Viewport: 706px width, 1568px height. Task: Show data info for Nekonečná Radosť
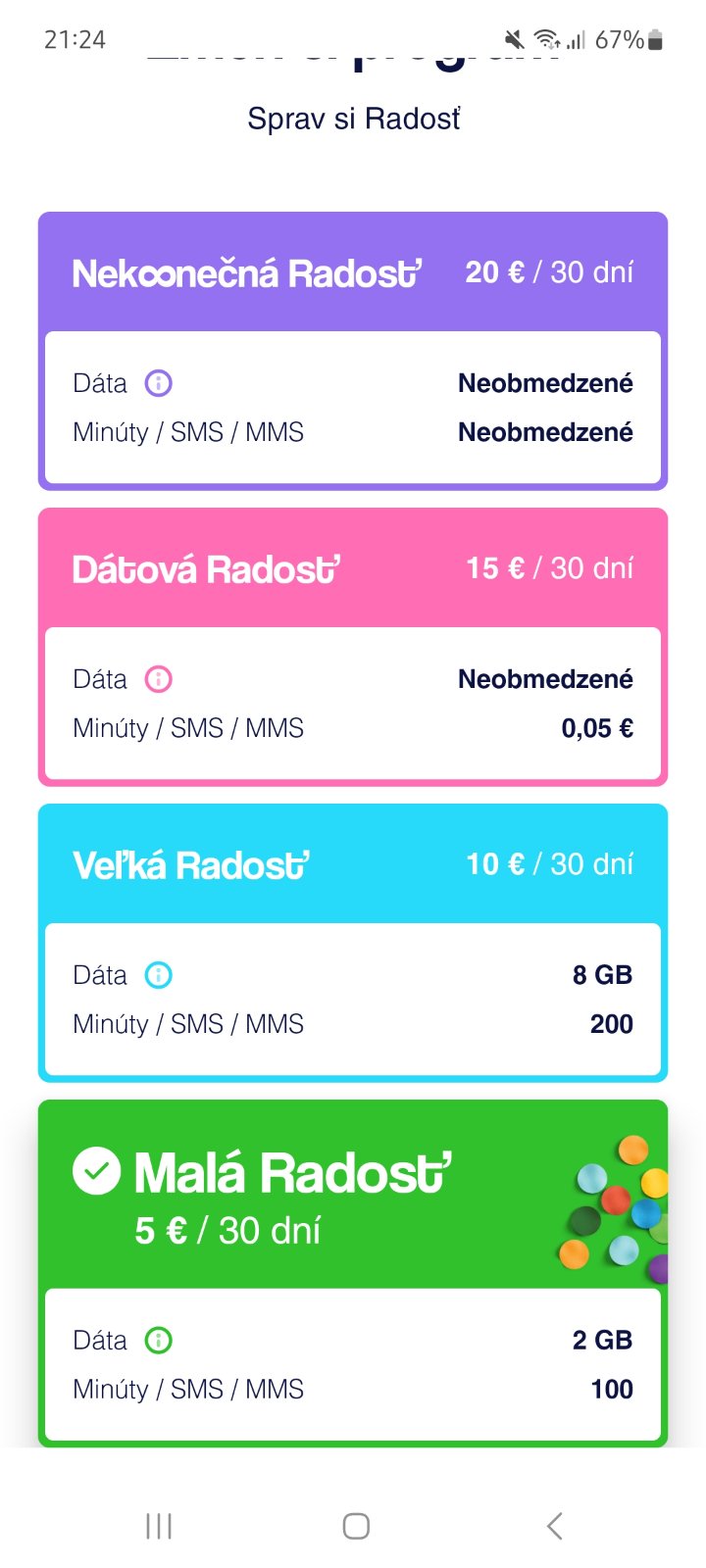point(158,383)
